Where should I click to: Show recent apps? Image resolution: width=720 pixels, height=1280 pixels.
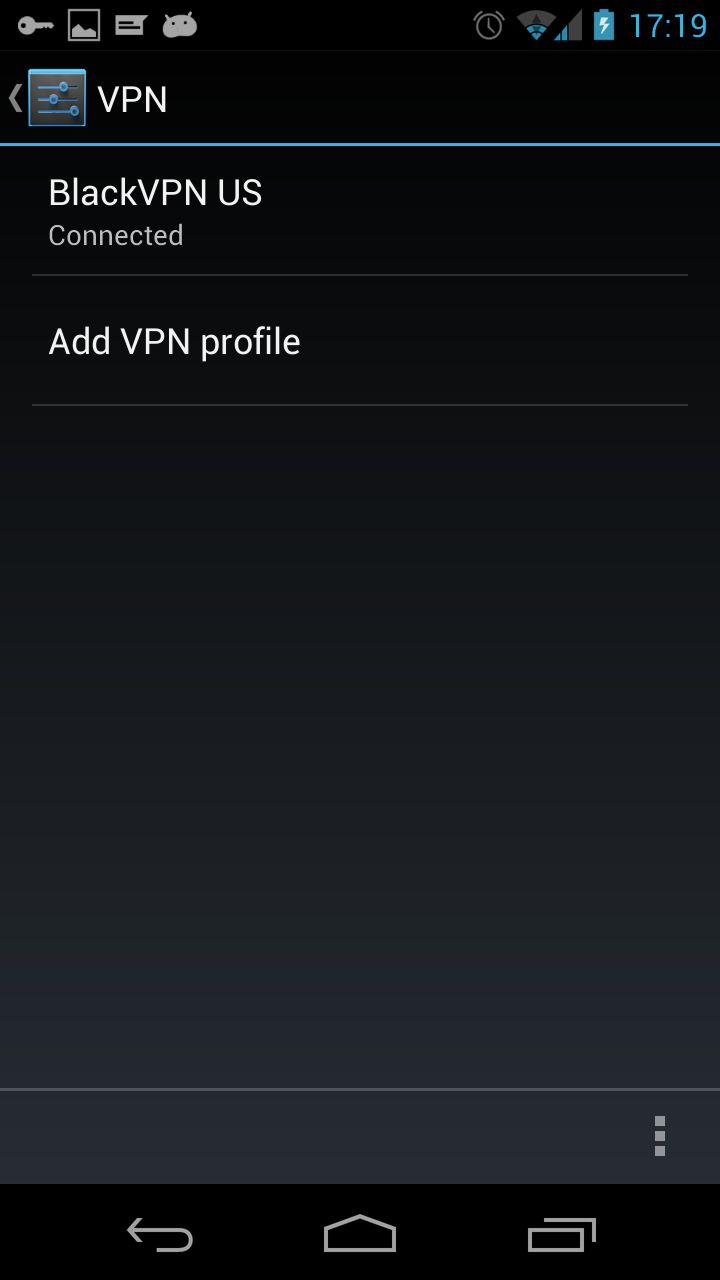point(561,1234)
